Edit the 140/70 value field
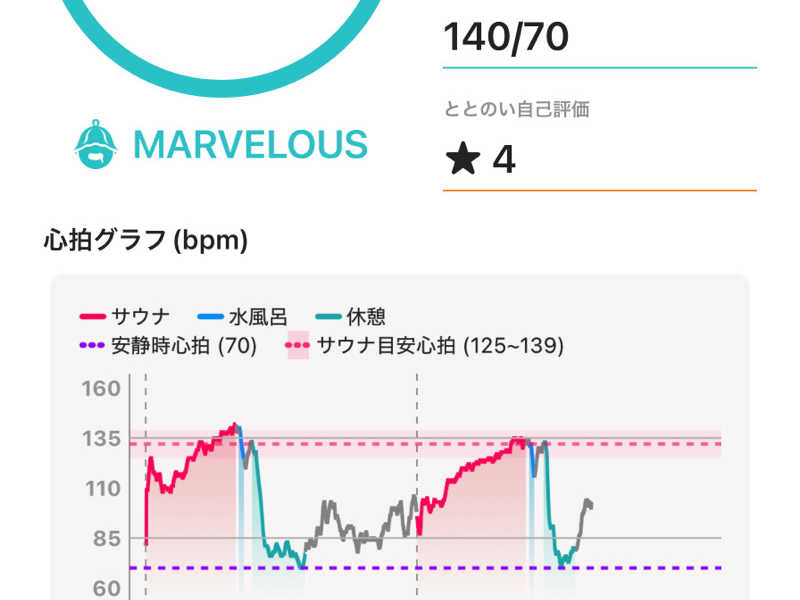Image resolution: width=800 pixels, height=600 pixels. tap(599, 39)
